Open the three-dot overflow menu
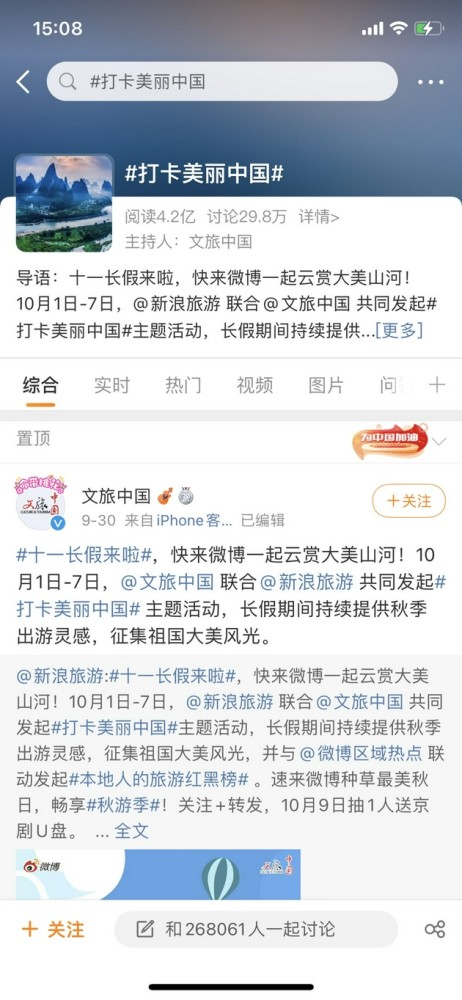The image size is (462, 1000). 431,82
